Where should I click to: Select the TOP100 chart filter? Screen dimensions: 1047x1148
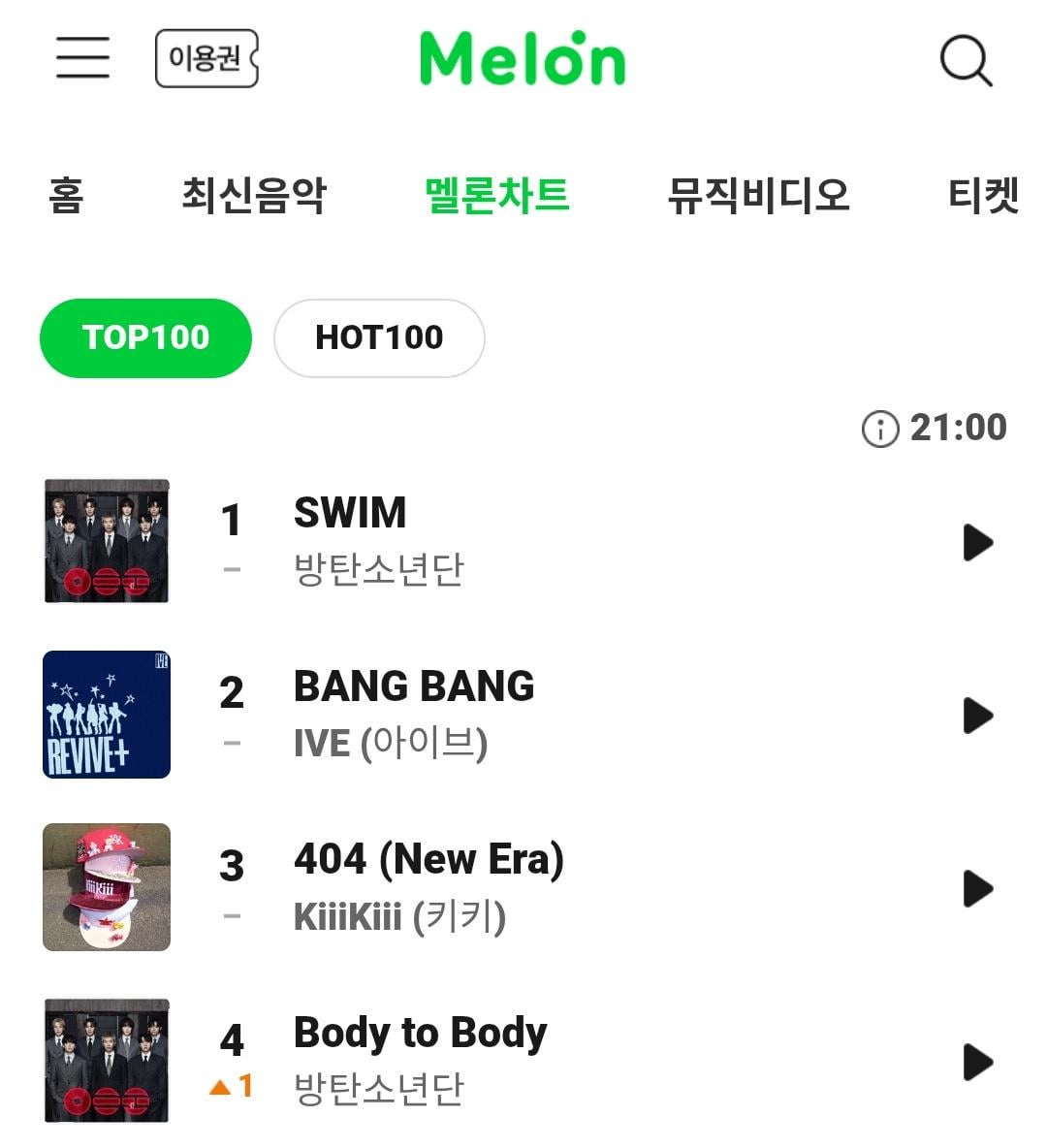coord(144,337)
